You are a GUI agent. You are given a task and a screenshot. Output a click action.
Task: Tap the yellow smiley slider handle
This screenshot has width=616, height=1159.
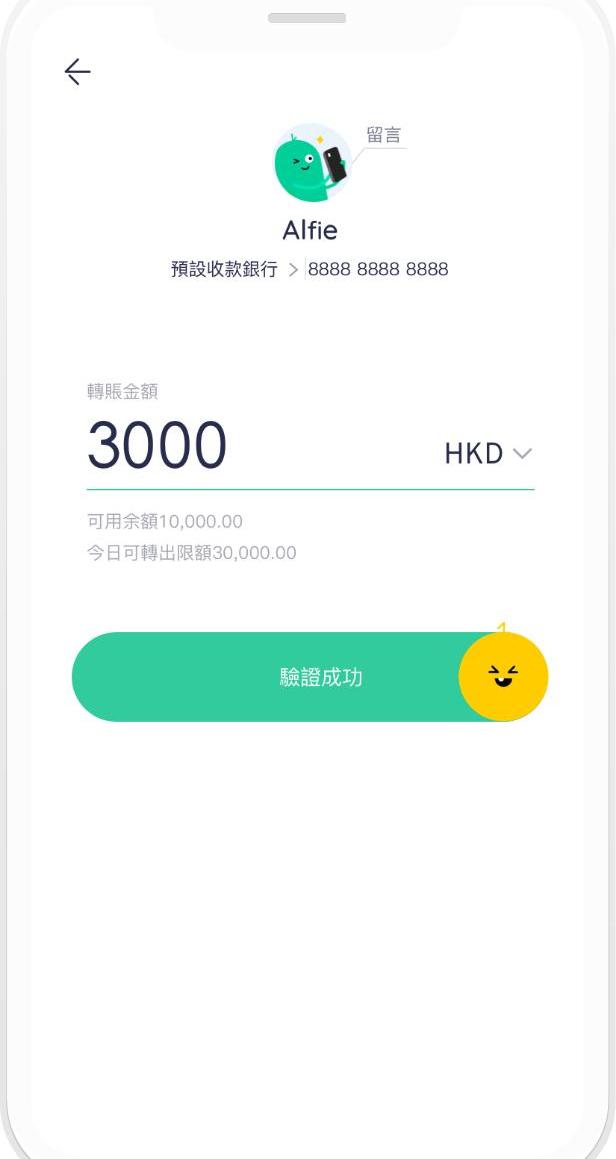(x=503, y=677)
